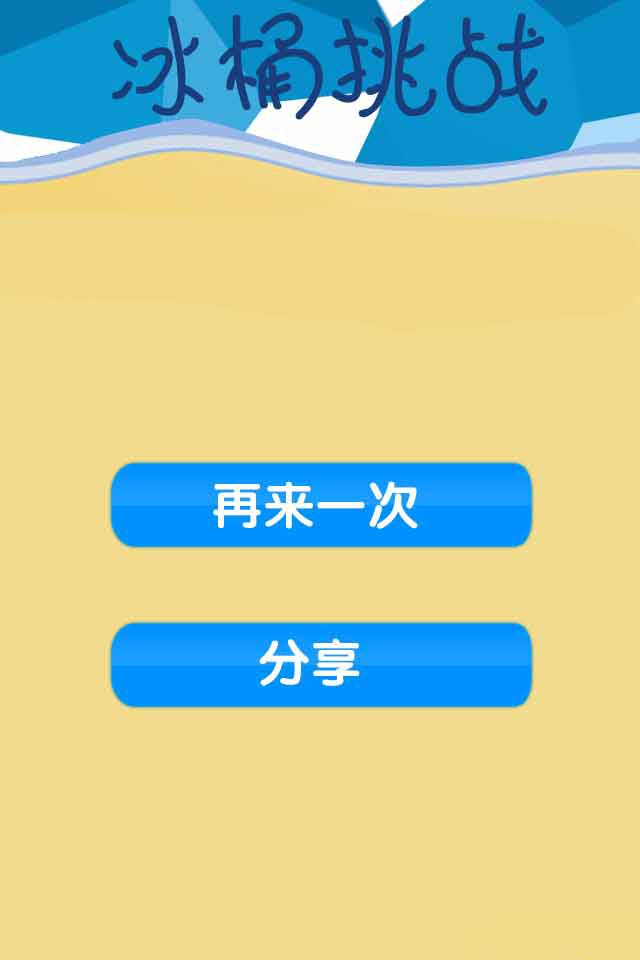Share the result with the 分享 button

point(320,665)
